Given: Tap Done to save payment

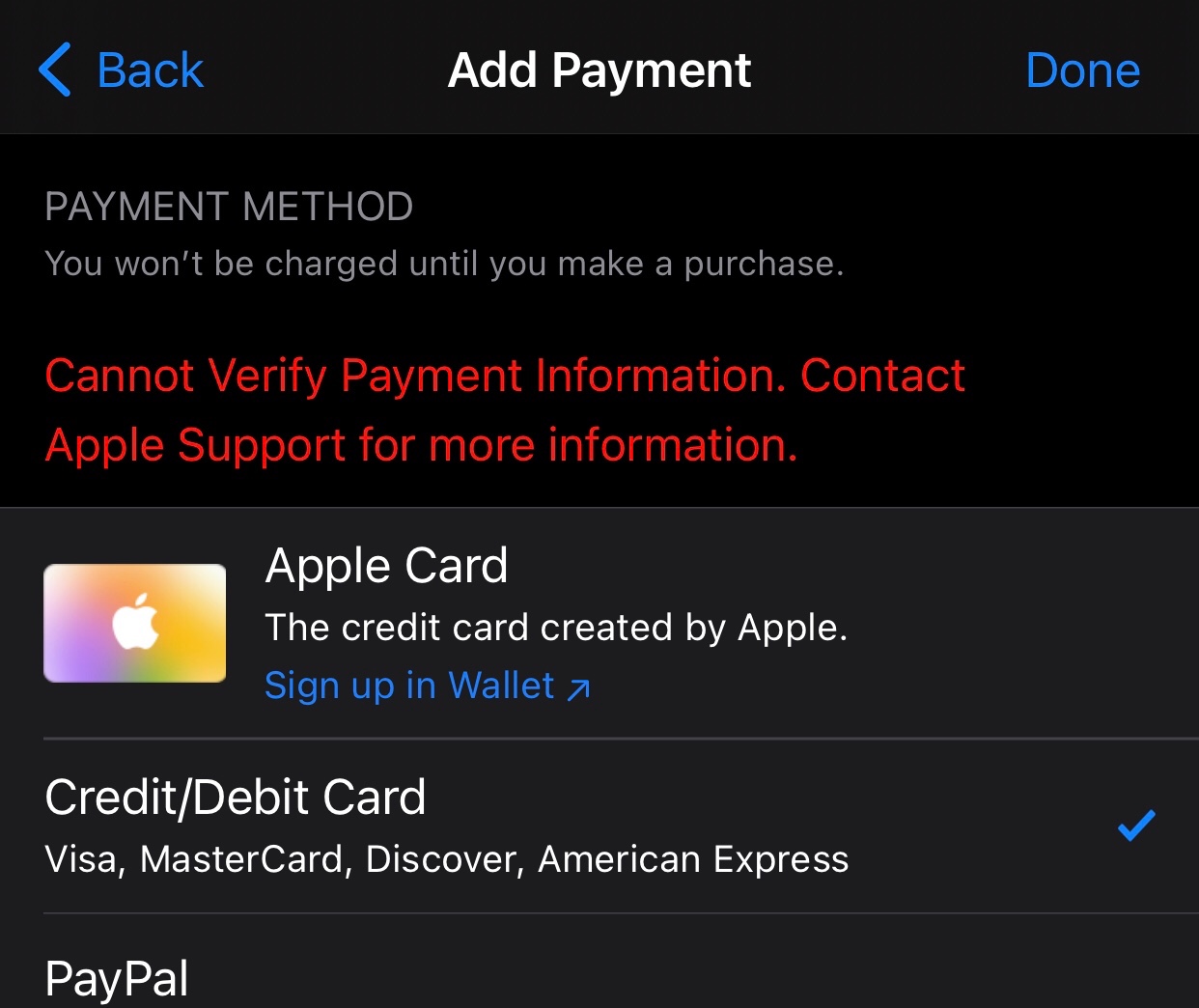Looking at the screenshot, I should [1082, 70].
